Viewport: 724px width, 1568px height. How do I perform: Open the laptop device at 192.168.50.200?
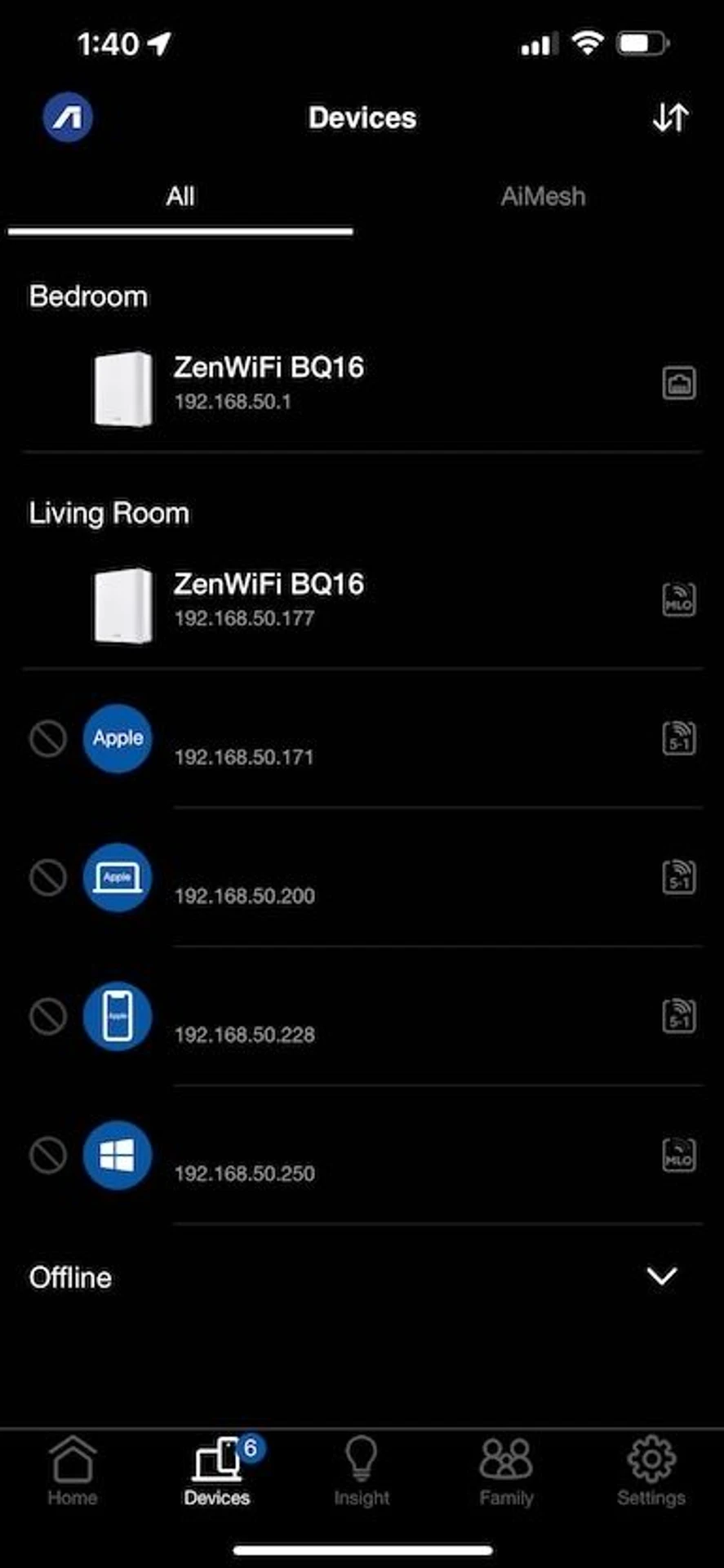point(245,880)
